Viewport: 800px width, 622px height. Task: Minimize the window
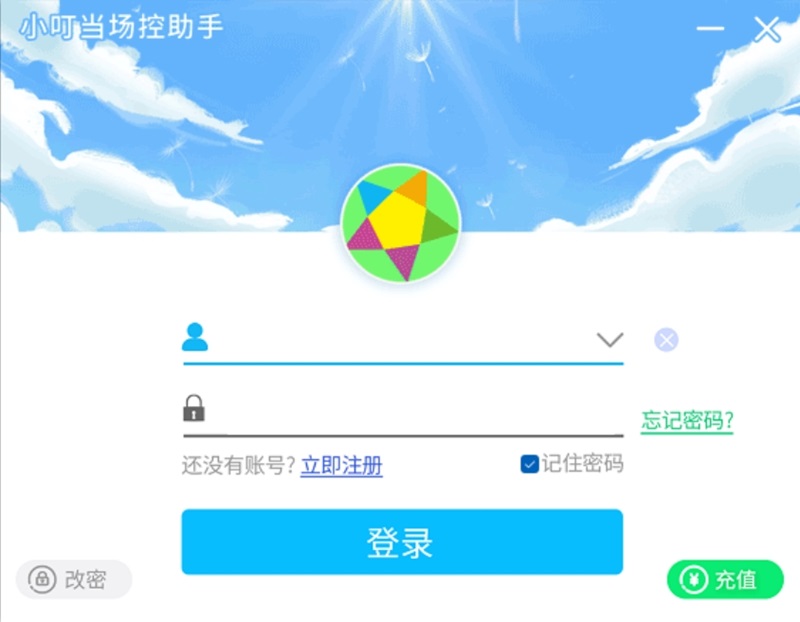[x=710, y=29]
